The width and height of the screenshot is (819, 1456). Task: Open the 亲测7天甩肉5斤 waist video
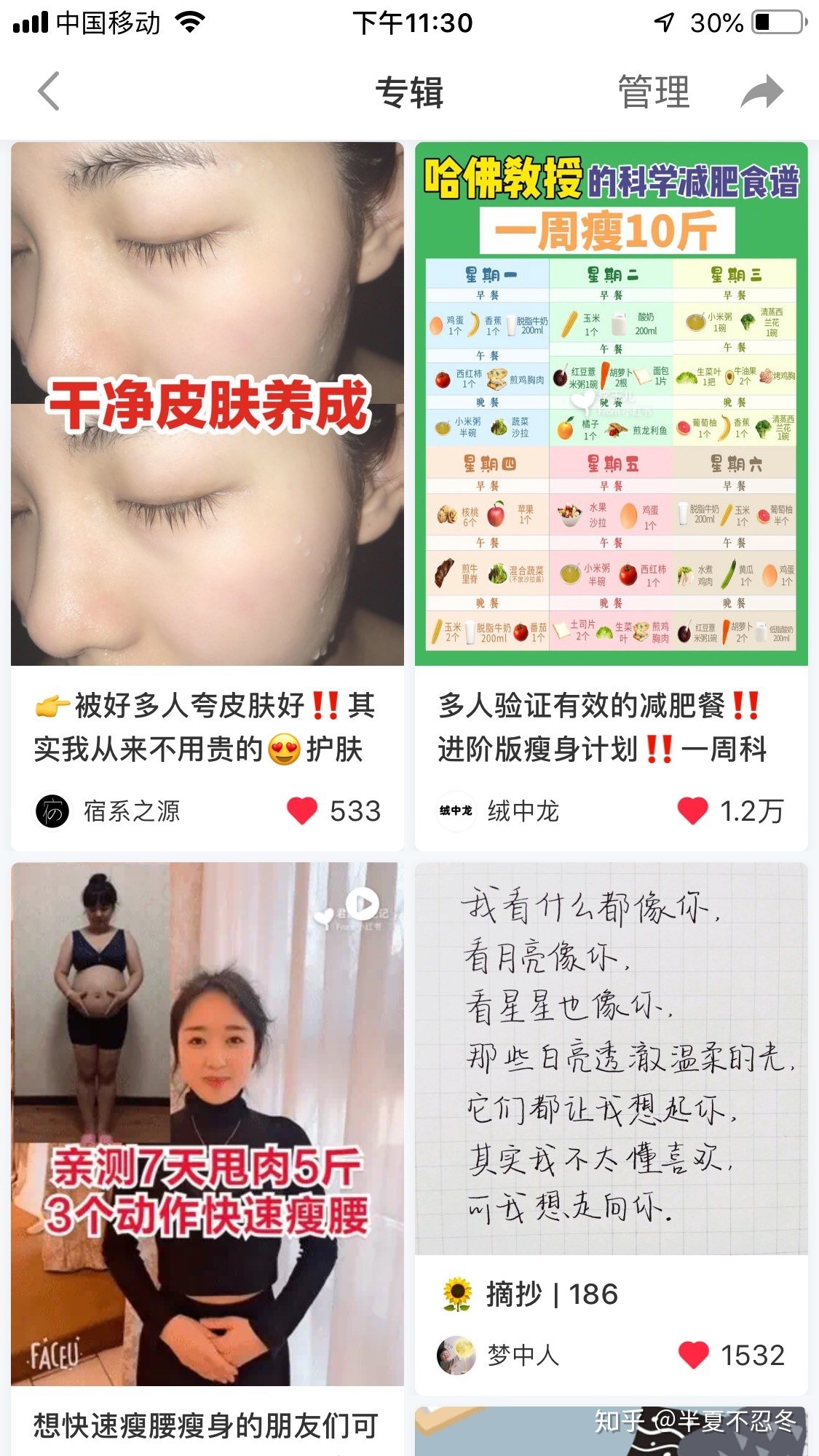207,1124
